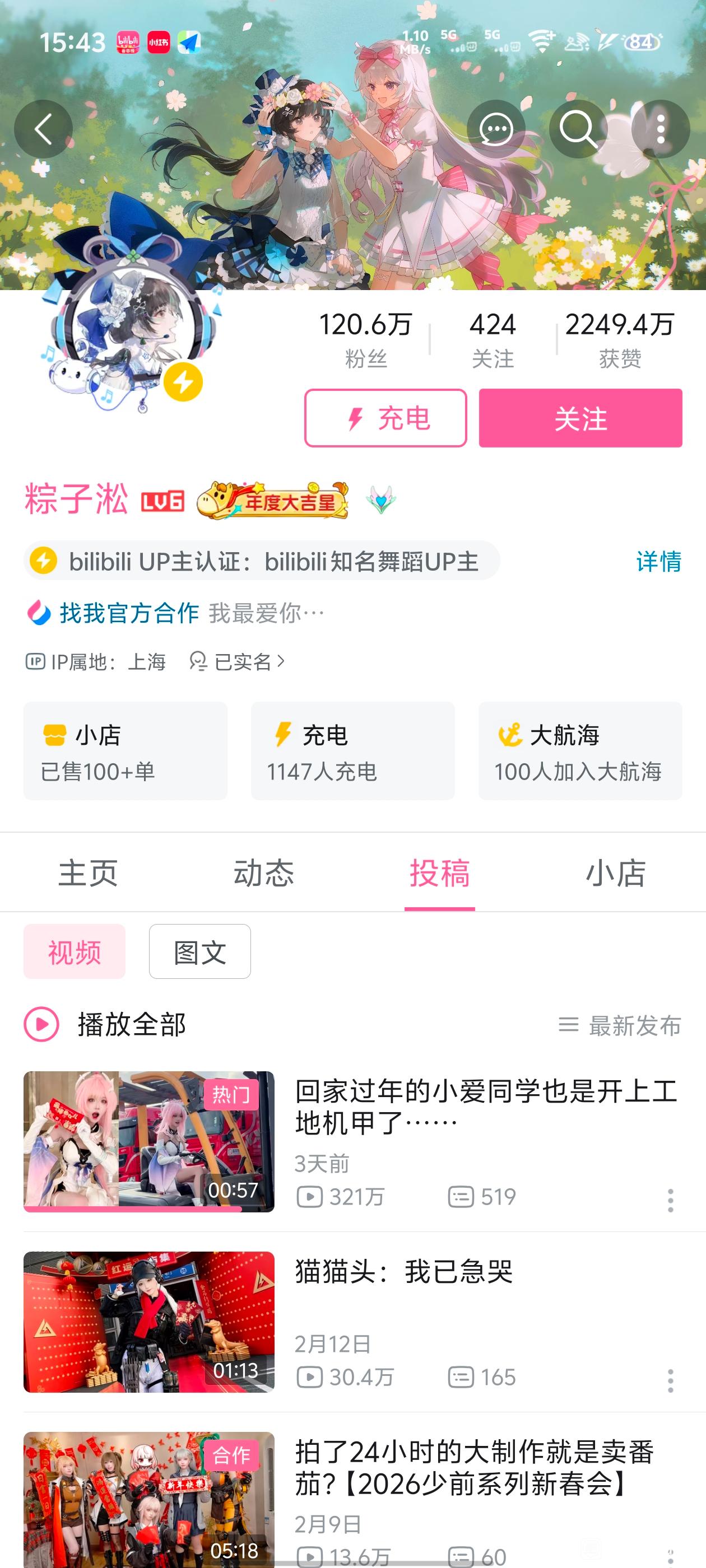Open the 已实名 verification info

click(x=238, y=662)
